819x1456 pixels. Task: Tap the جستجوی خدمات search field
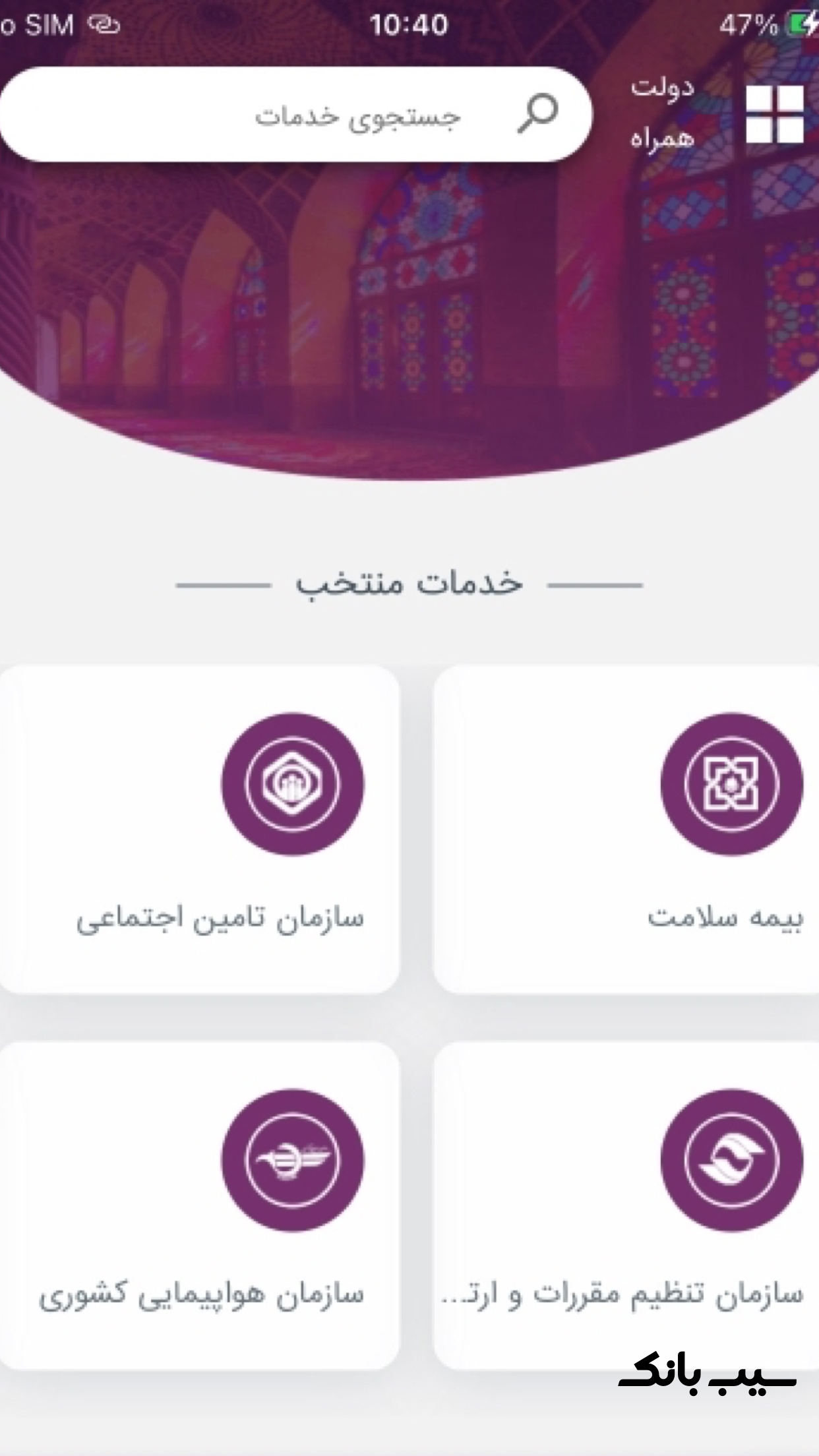(x=297, y=115)
